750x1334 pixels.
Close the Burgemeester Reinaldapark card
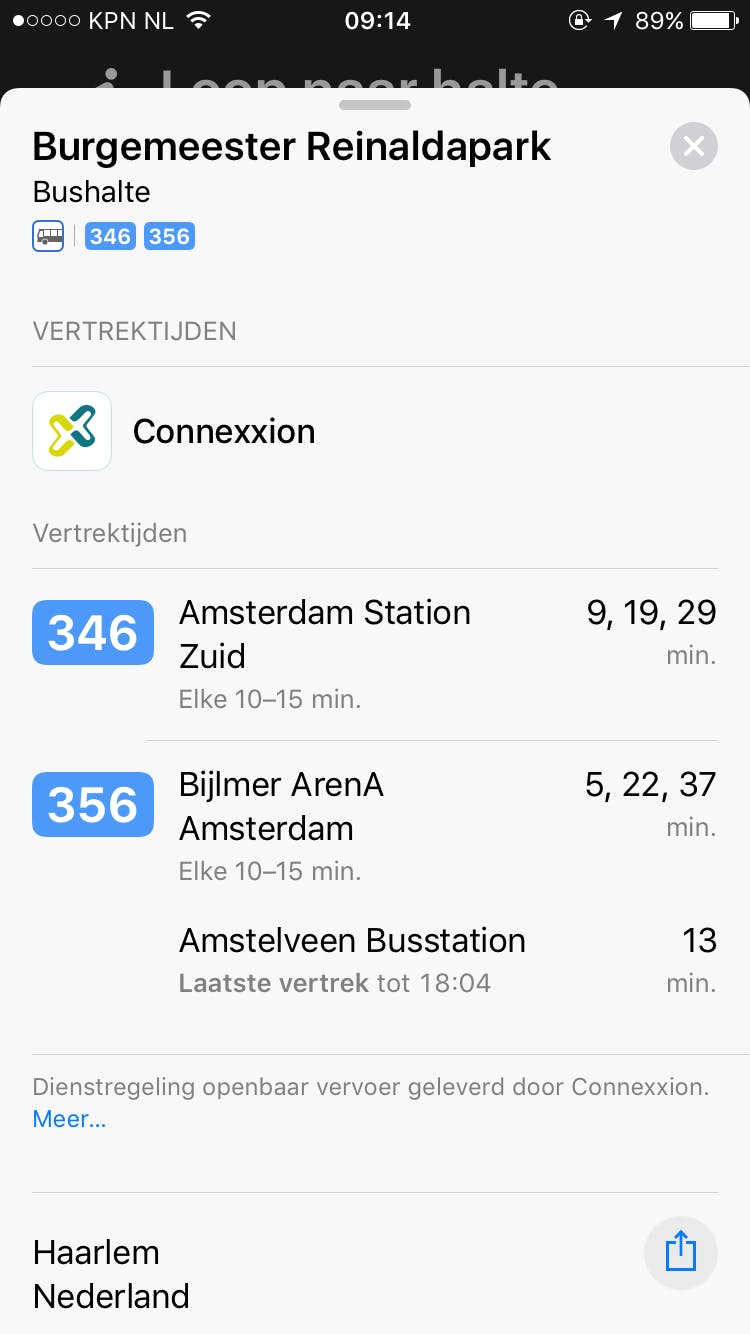point(693,147)
